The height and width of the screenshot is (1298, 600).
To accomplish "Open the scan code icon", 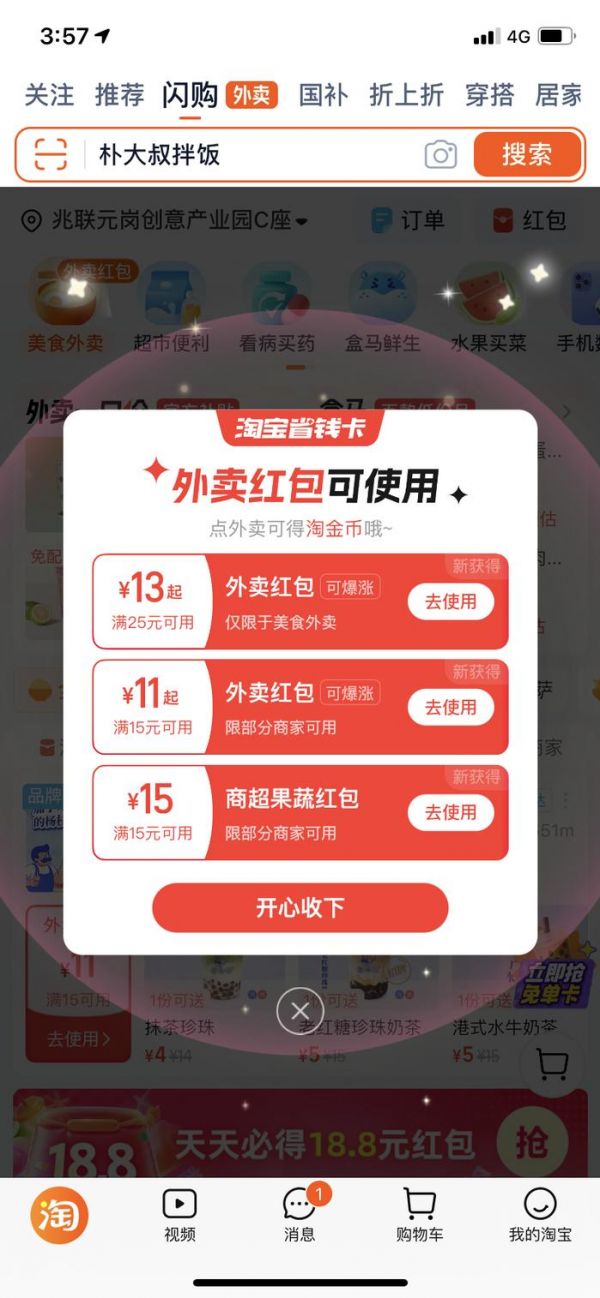I will tap(51, 155).
